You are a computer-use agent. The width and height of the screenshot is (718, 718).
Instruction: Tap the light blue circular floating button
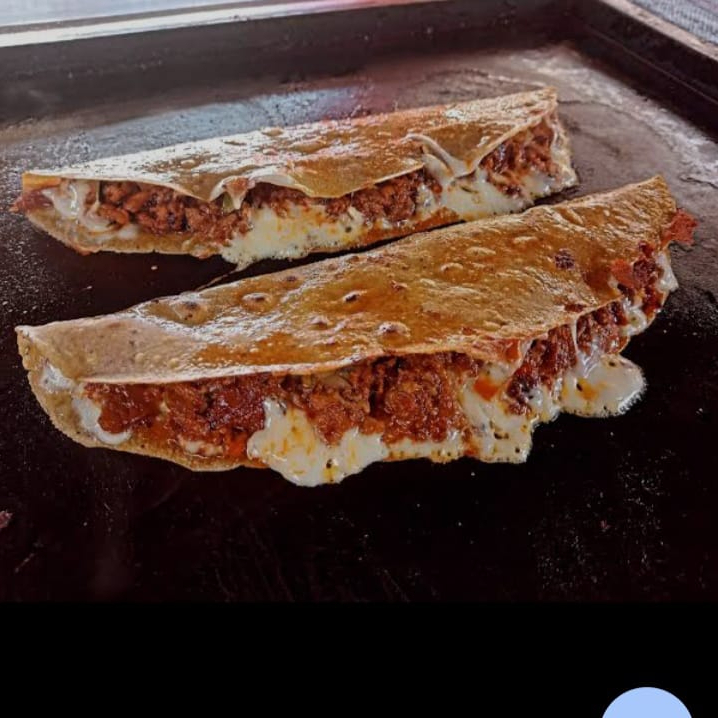coord(647,705)
